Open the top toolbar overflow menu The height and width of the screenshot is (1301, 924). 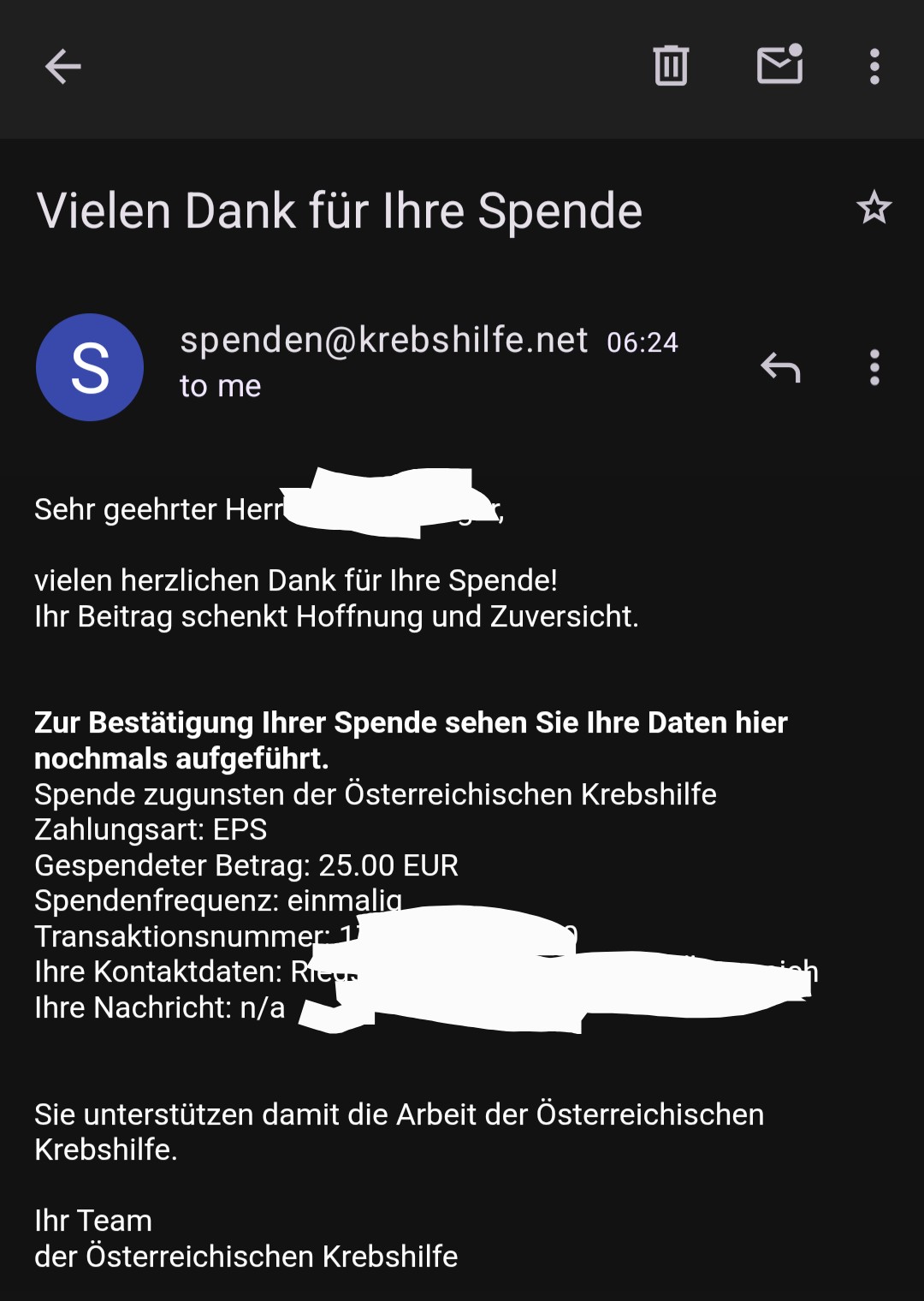[x=874, y=67]
